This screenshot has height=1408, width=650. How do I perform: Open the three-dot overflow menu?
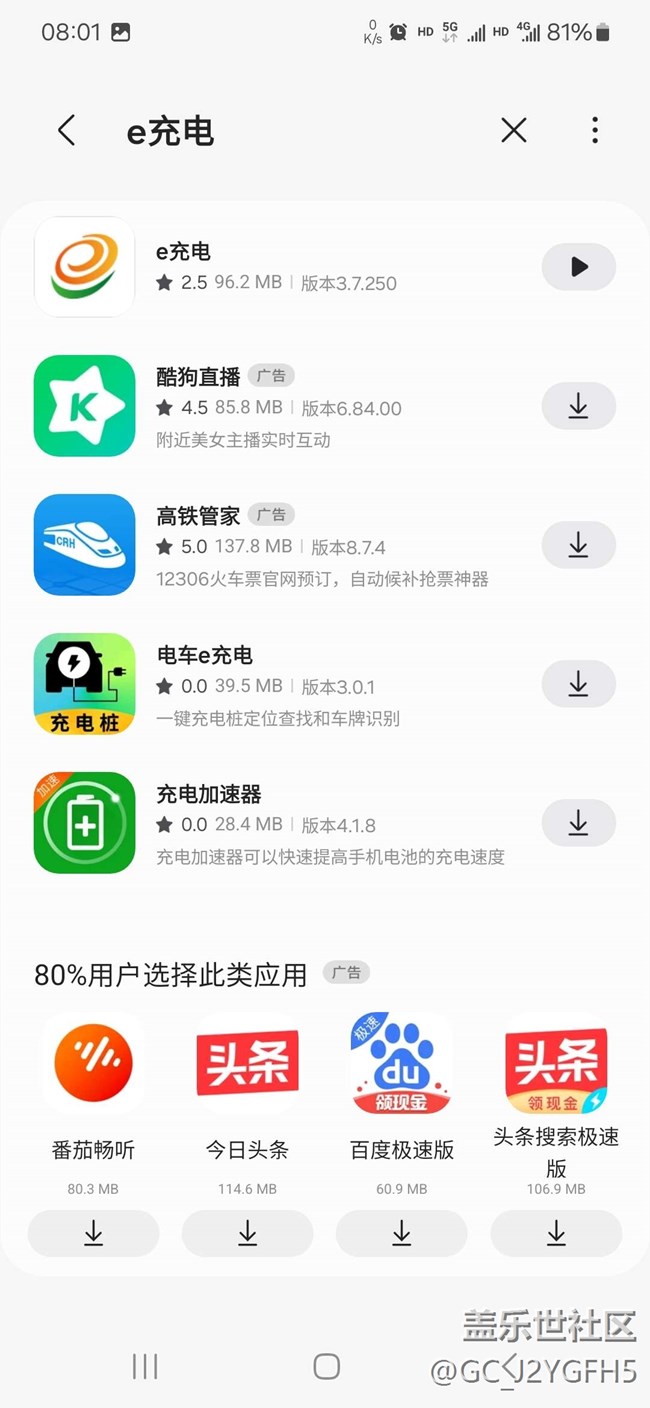point(595,130)
